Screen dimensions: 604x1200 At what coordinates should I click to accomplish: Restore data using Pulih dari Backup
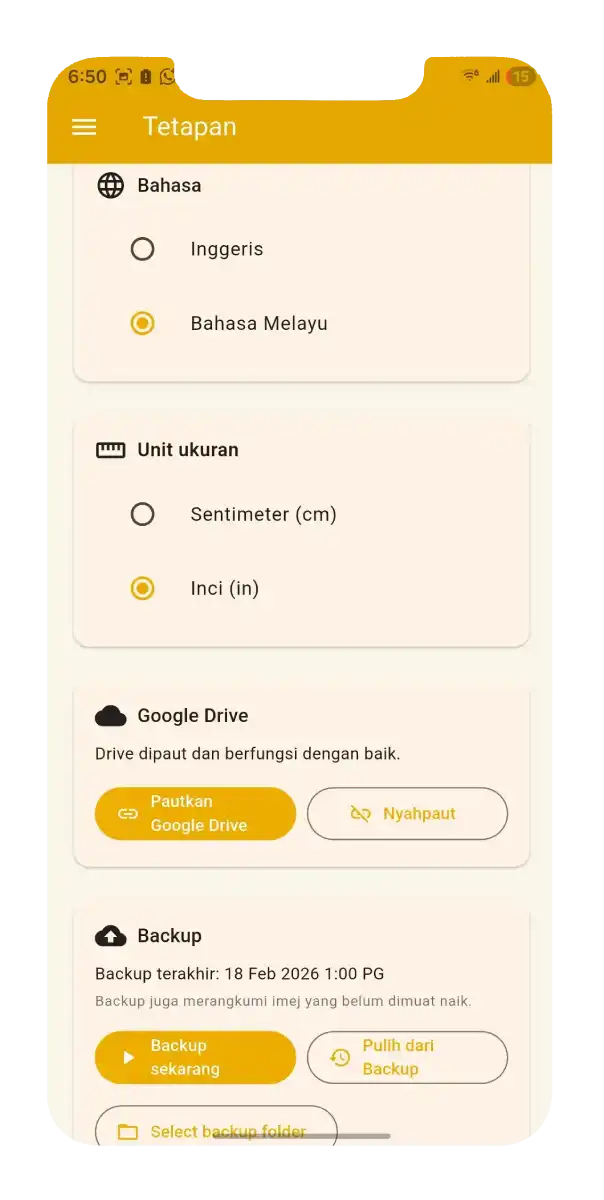click(407, 1057)
